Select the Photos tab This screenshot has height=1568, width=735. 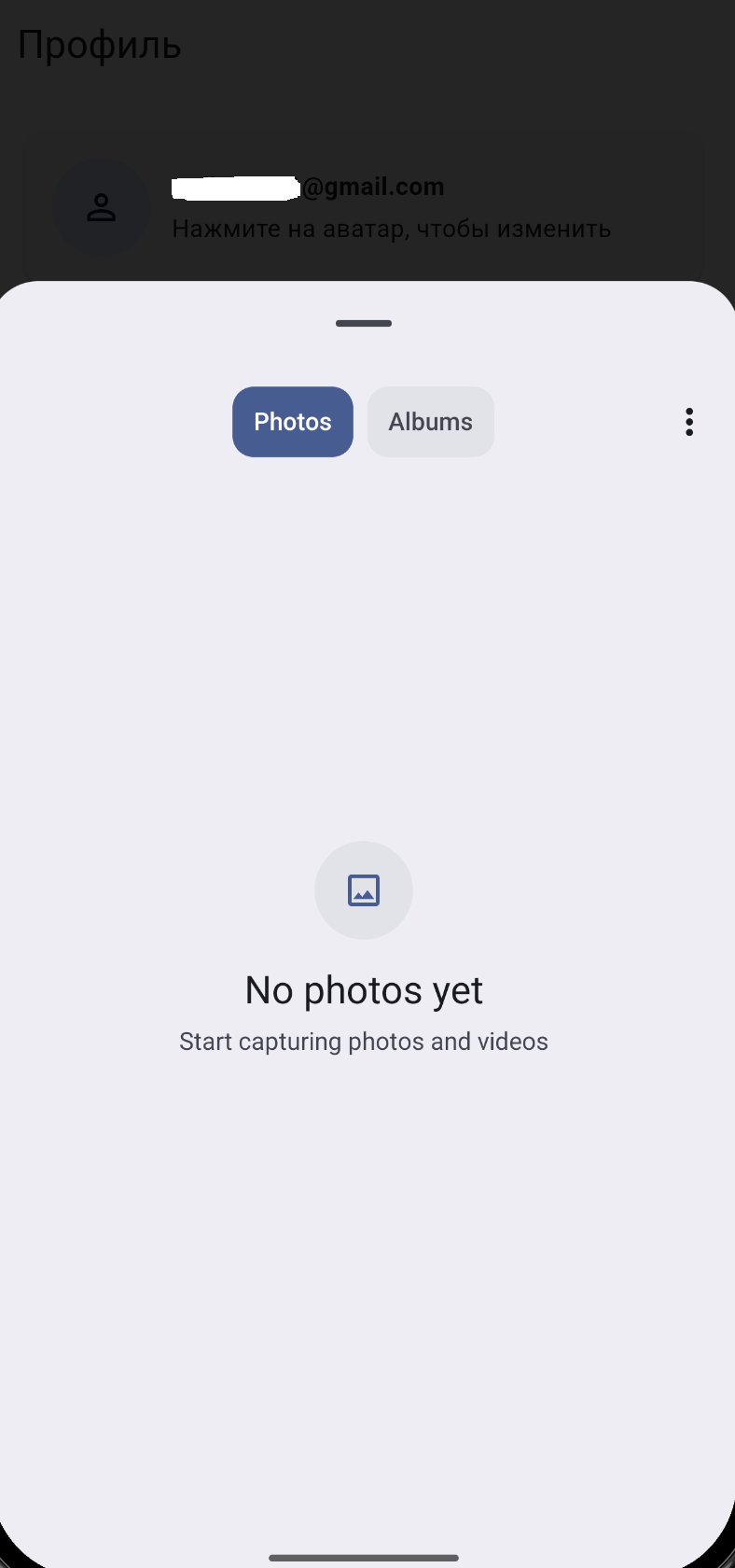[292, 422]
